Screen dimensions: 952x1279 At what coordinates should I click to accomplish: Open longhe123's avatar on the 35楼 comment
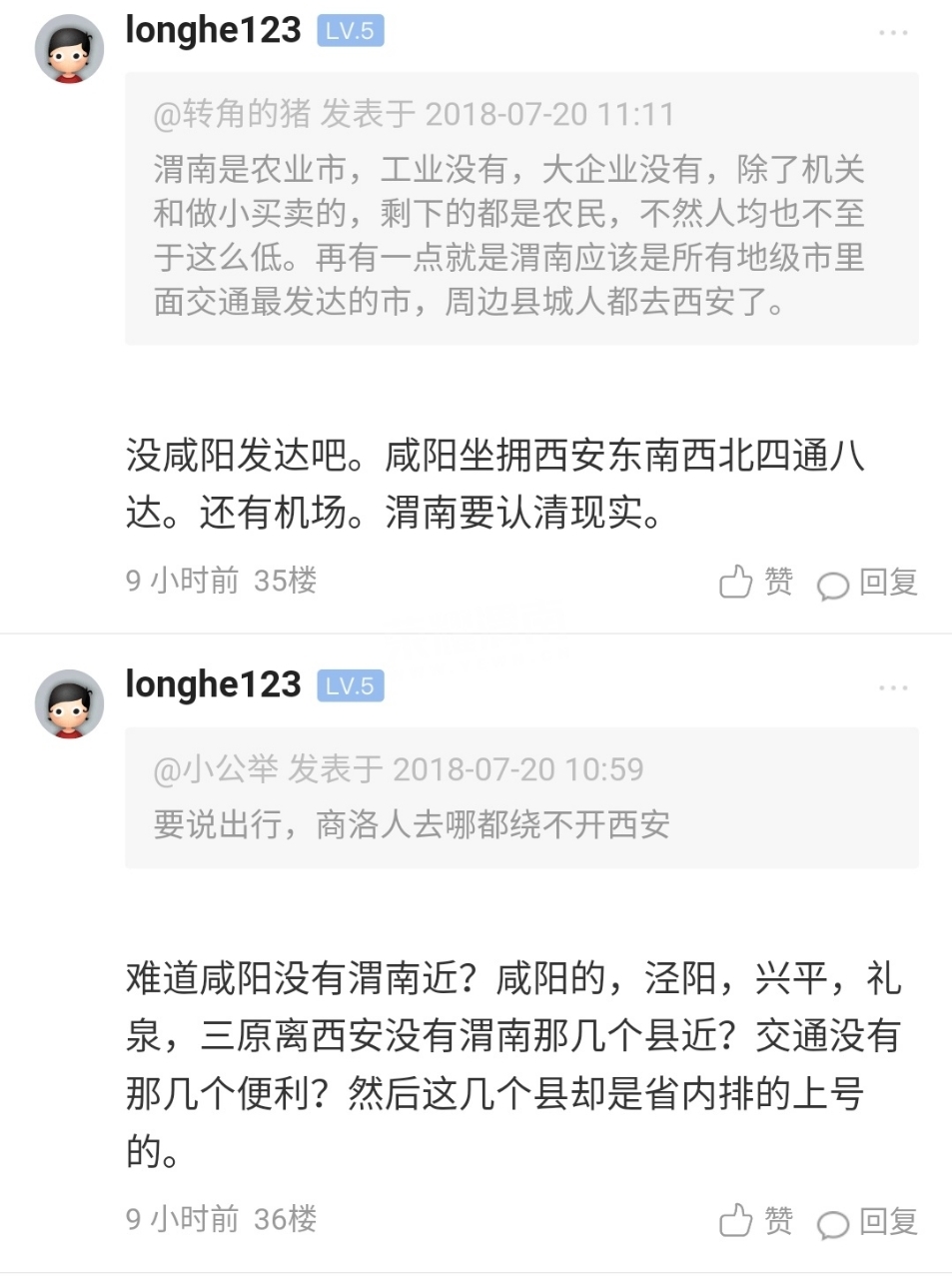click(x=69, y=48)
